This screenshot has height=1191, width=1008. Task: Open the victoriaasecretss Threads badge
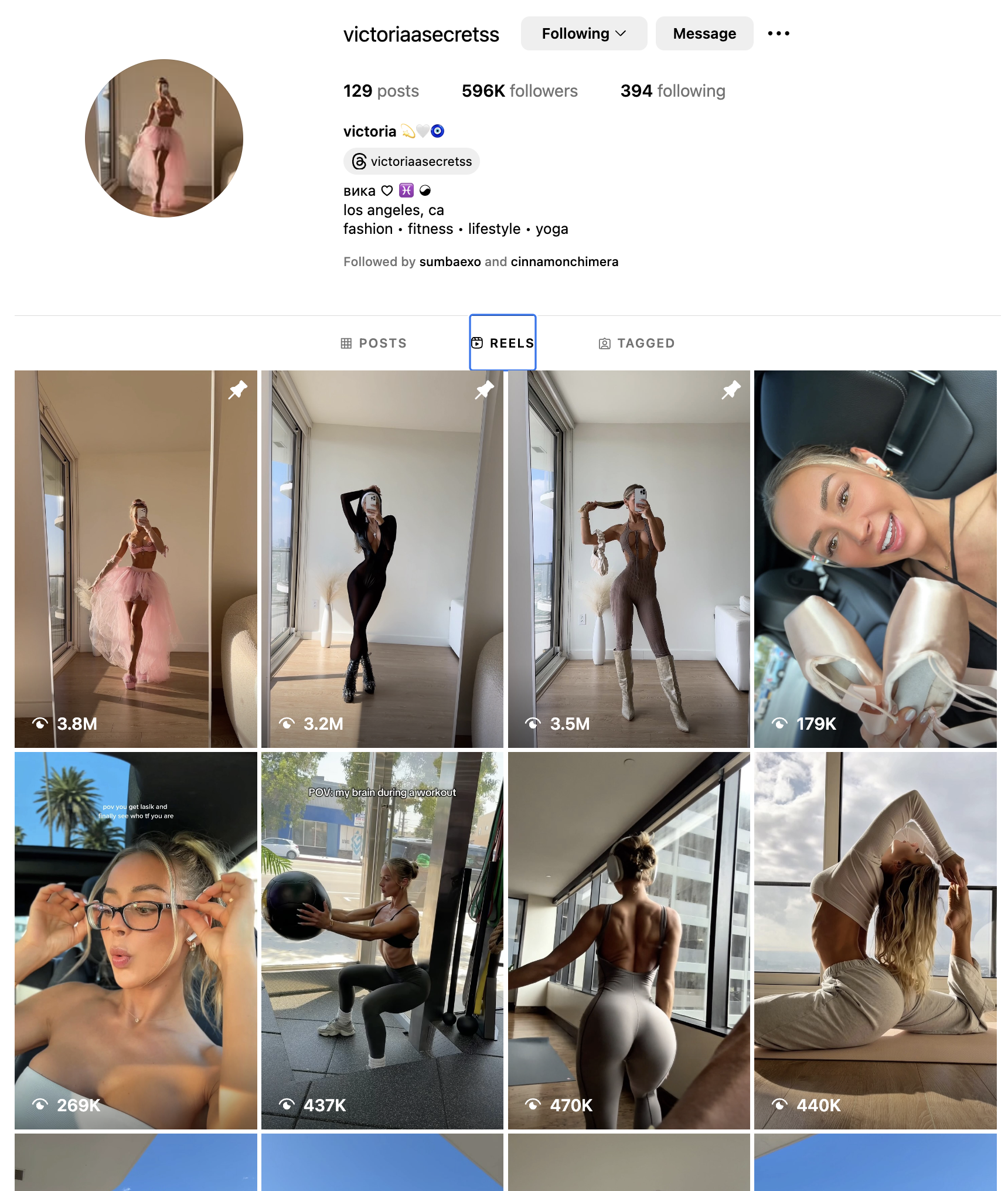coord(411,161)
